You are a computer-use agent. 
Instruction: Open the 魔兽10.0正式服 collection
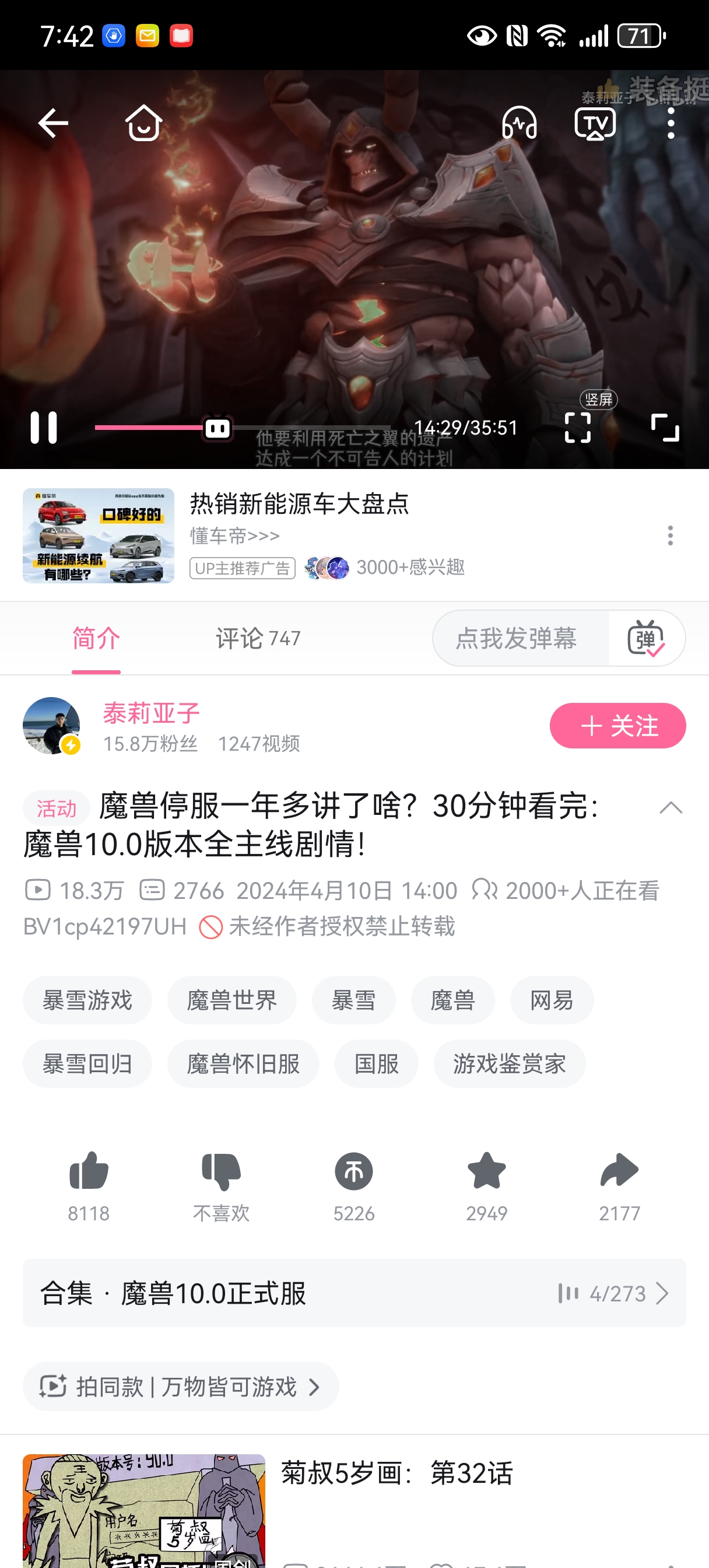click(x=354, y=1293)
